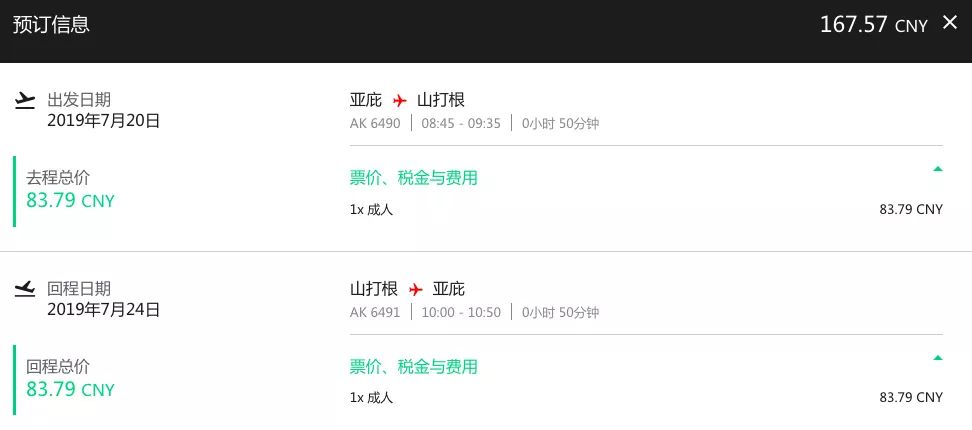
Task: Collapse 票价、税金与费用 under 回程总价
Action: point(937,358)
